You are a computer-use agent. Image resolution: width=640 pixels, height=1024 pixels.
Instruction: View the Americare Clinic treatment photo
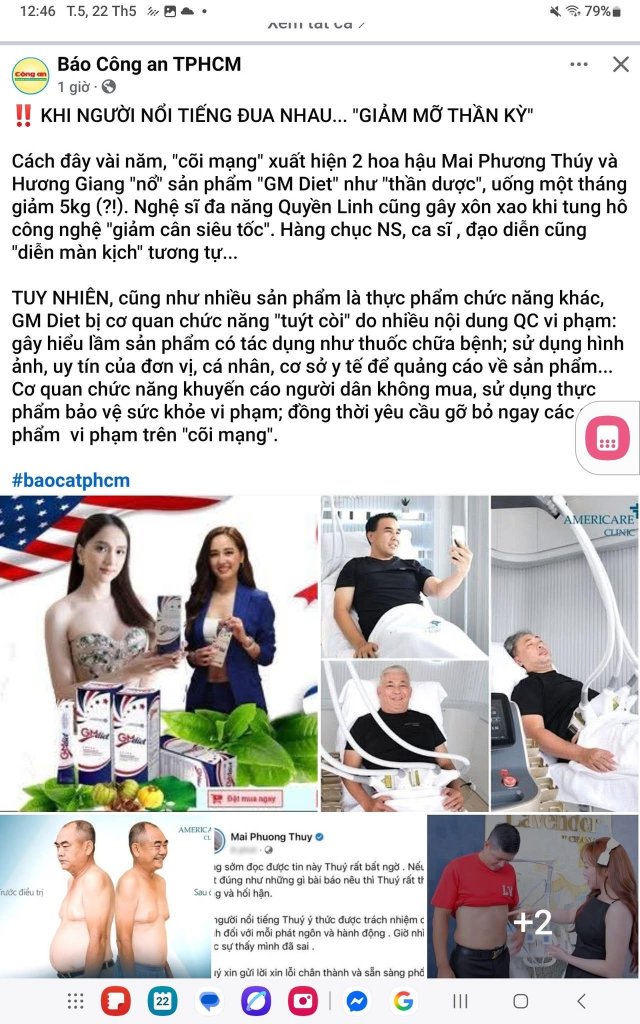click(565, 653)
